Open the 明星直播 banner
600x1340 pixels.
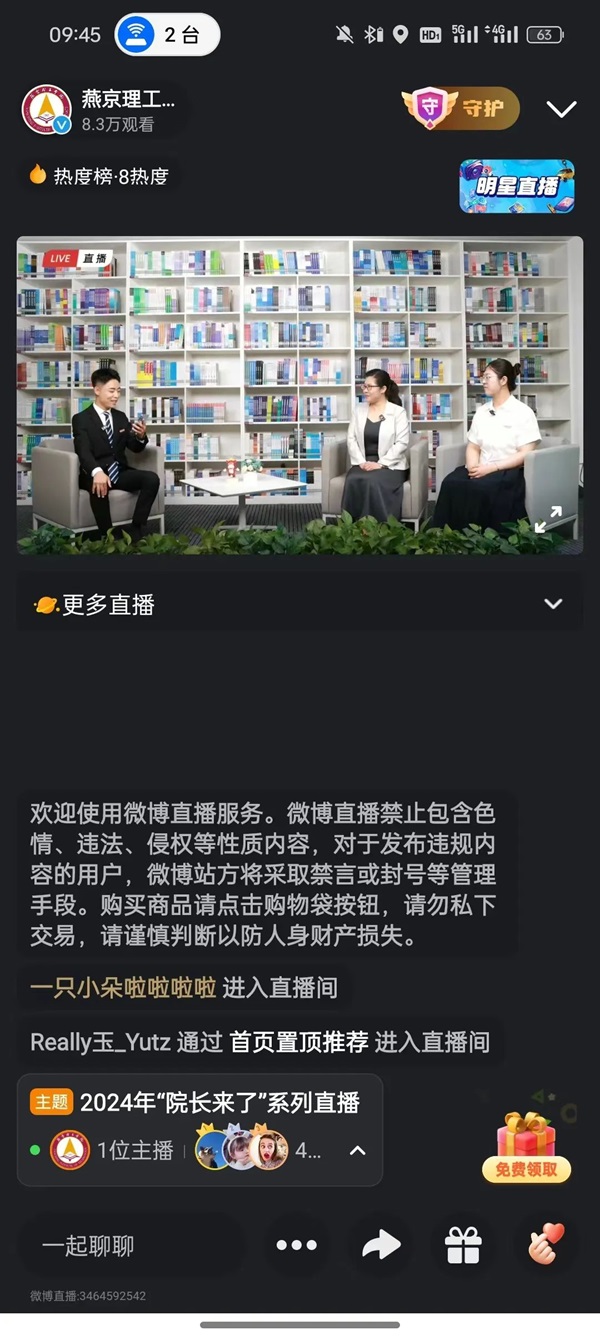pos(516,186)
